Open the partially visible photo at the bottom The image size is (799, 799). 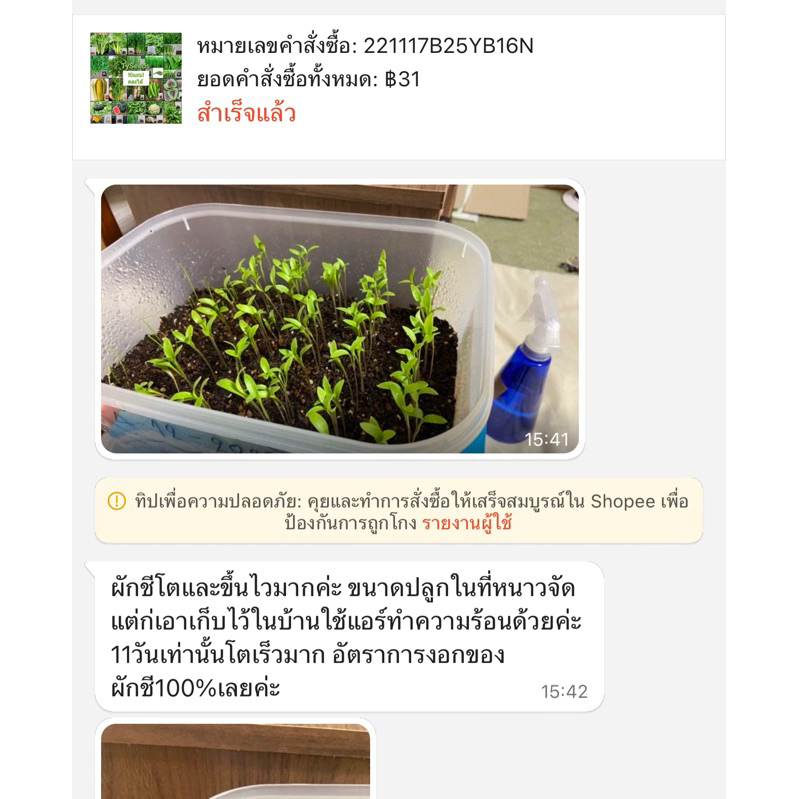pyautogui.click(x=236, y=761)
